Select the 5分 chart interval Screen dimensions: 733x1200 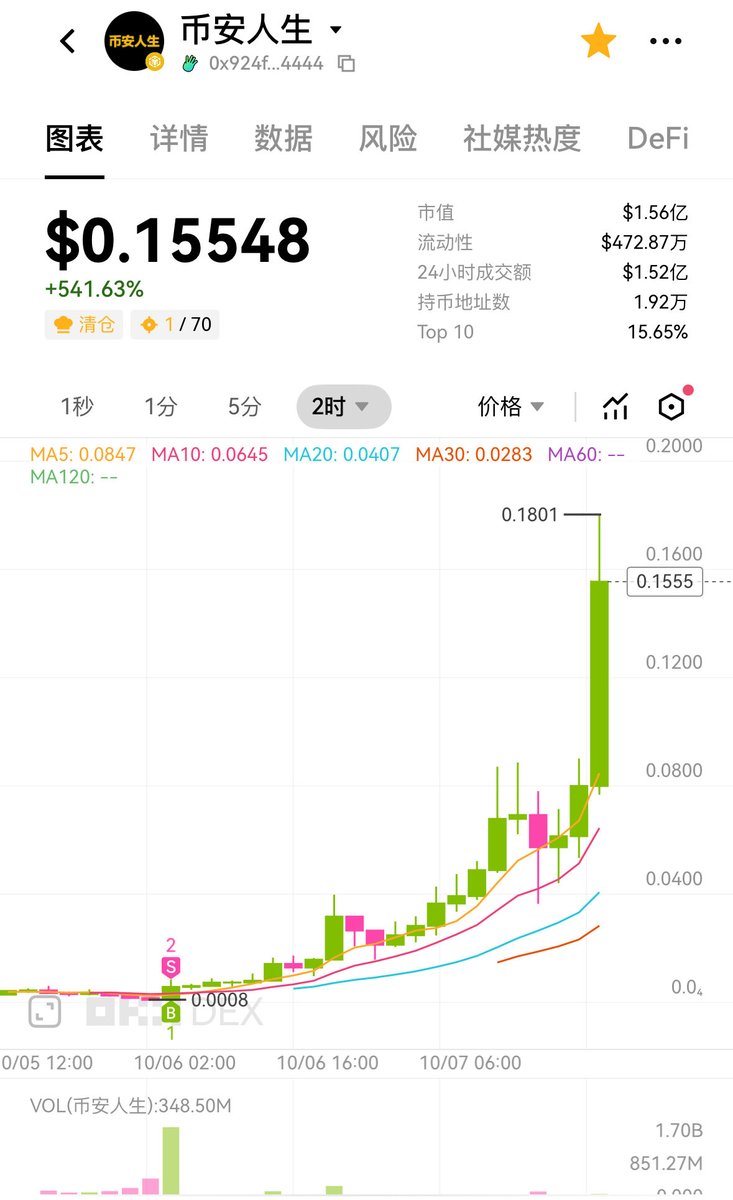coord(244,406)
